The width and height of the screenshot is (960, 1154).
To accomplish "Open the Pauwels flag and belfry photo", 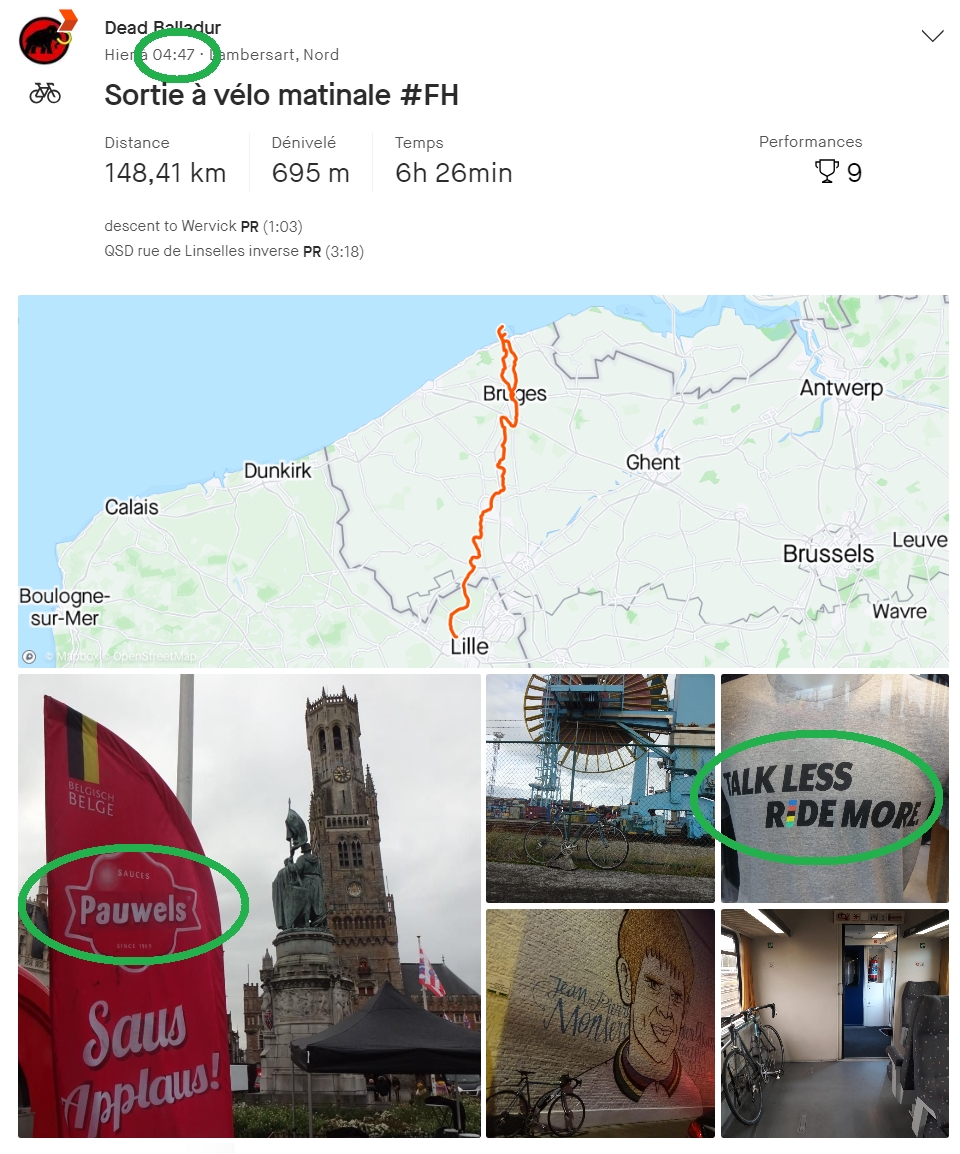I will [x=249, y=905].
